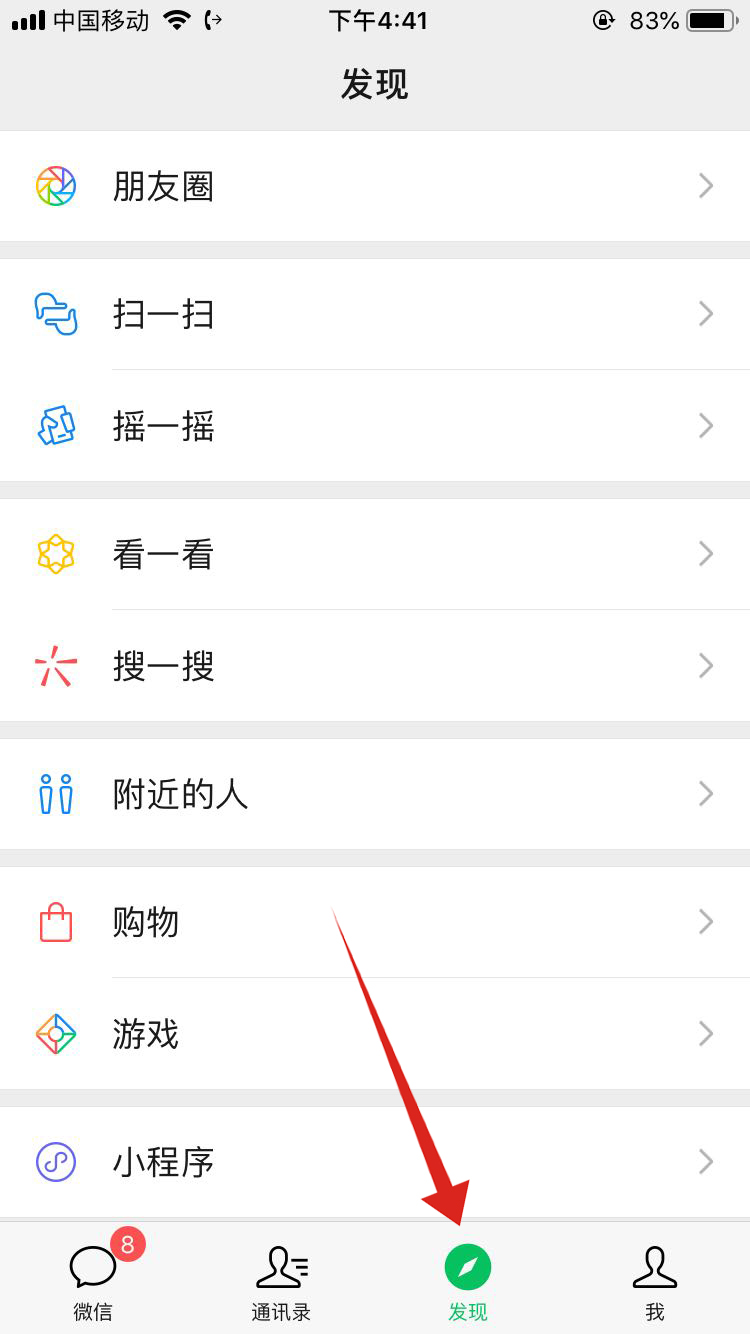Open 附近的人 (People Nearby)
Image resolution: width=750 pixels, height=1334 pixels.
coord(375,794)
